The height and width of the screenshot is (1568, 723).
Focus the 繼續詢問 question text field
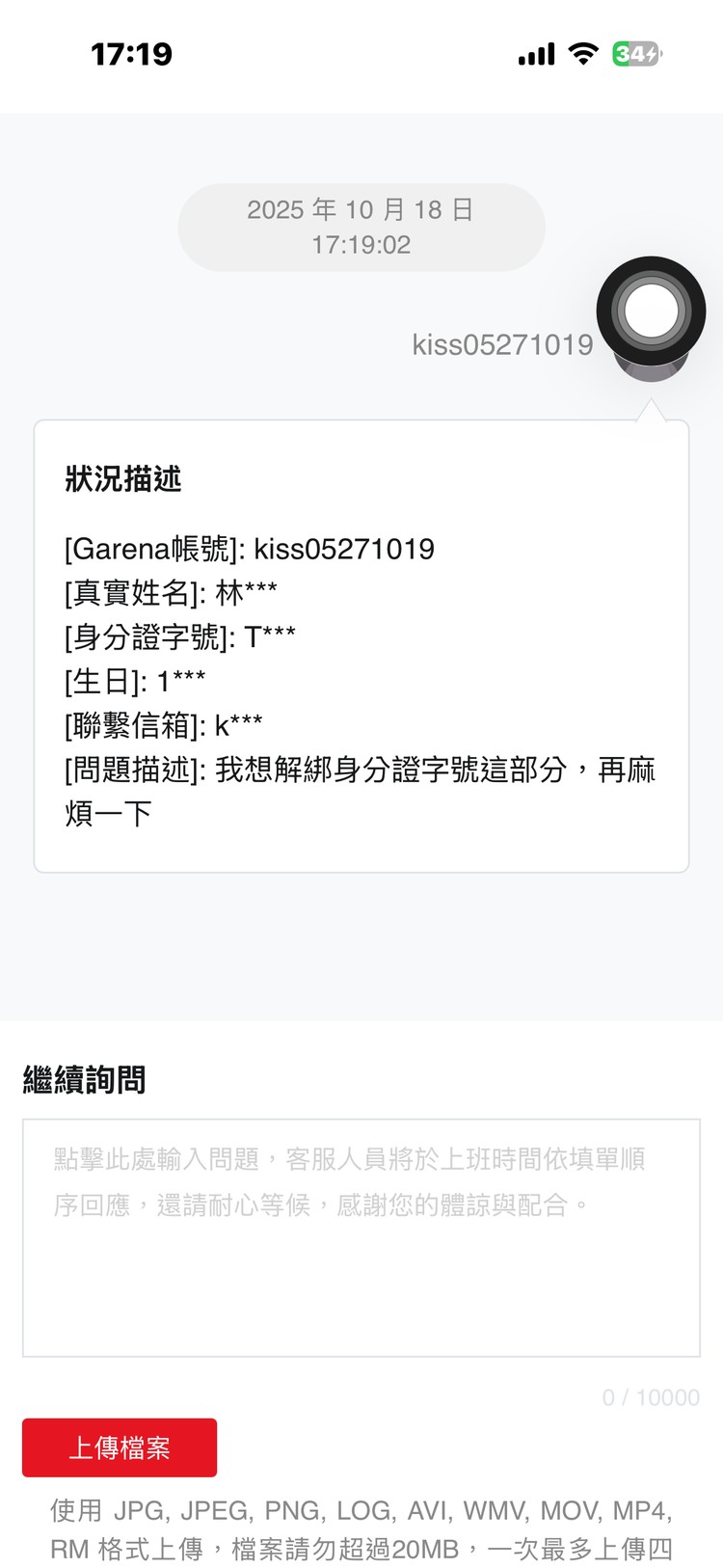(361, 1237)
